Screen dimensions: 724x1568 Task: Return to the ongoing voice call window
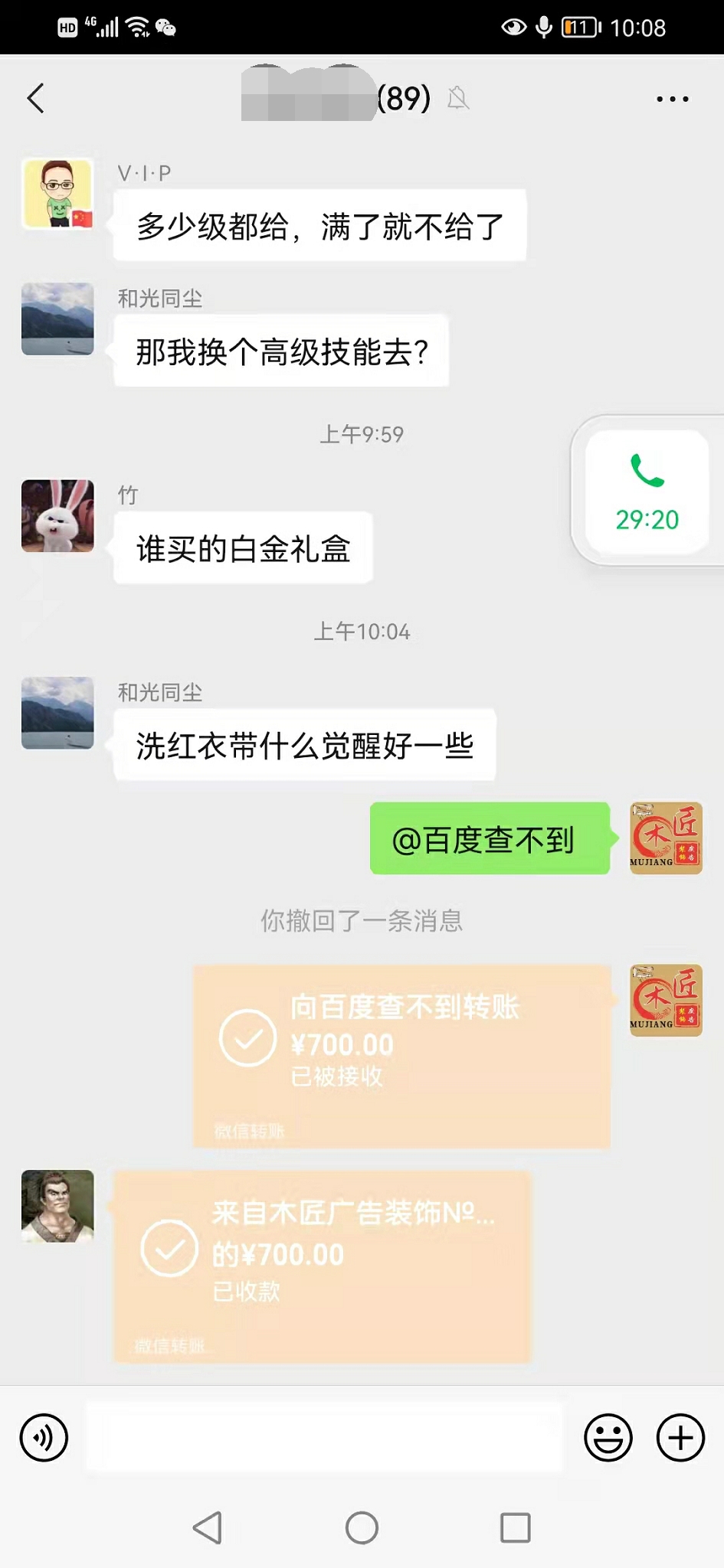pyautogui.click(x=647, y=491)
